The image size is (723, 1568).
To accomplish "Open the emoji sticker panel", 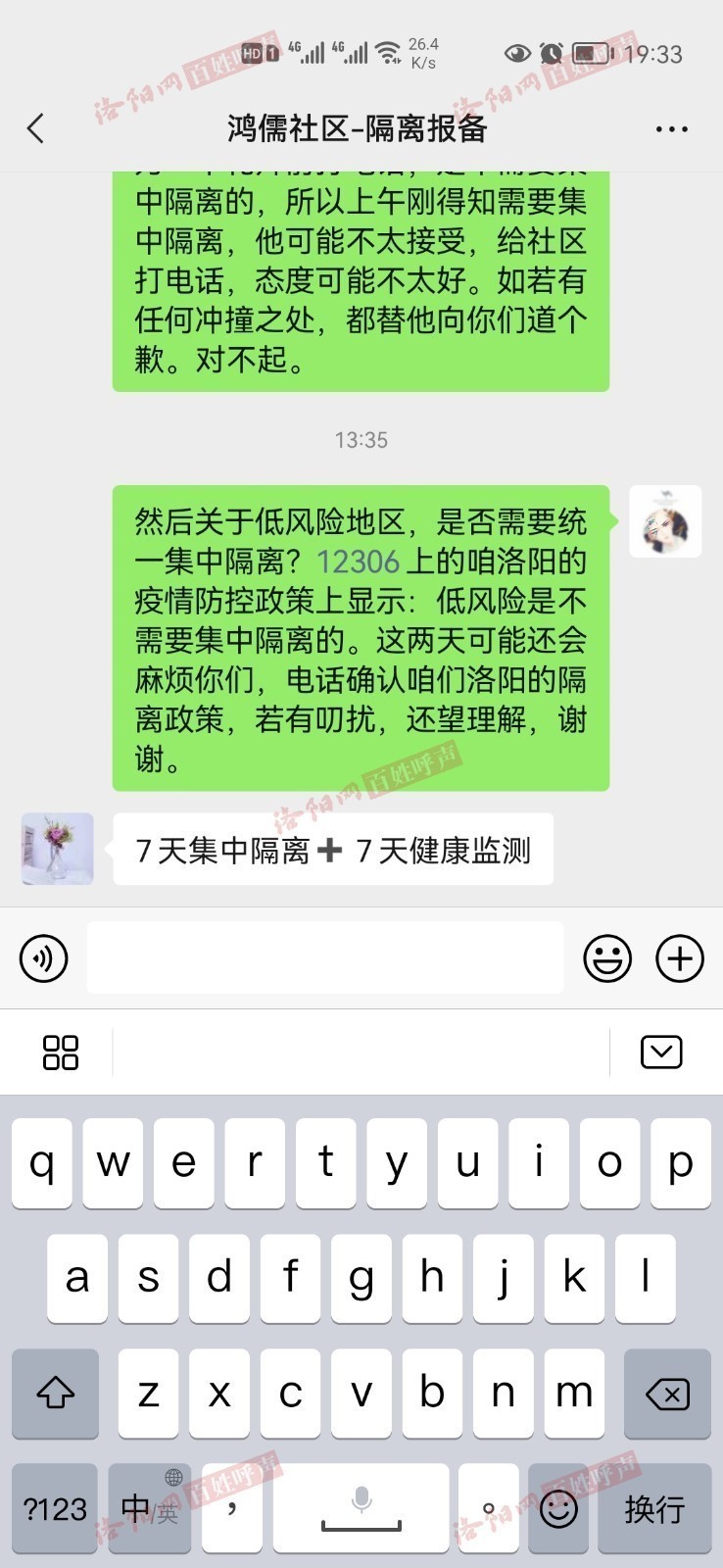I will point(607,958).
